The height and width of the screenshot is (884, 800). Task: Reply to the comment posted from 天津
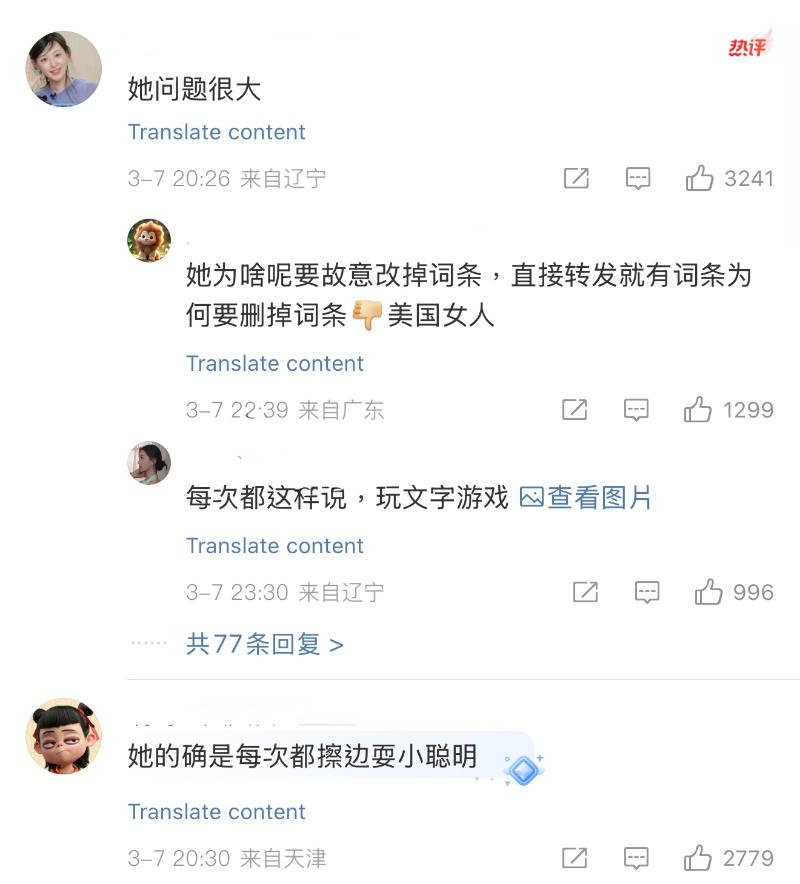point(636,858)
